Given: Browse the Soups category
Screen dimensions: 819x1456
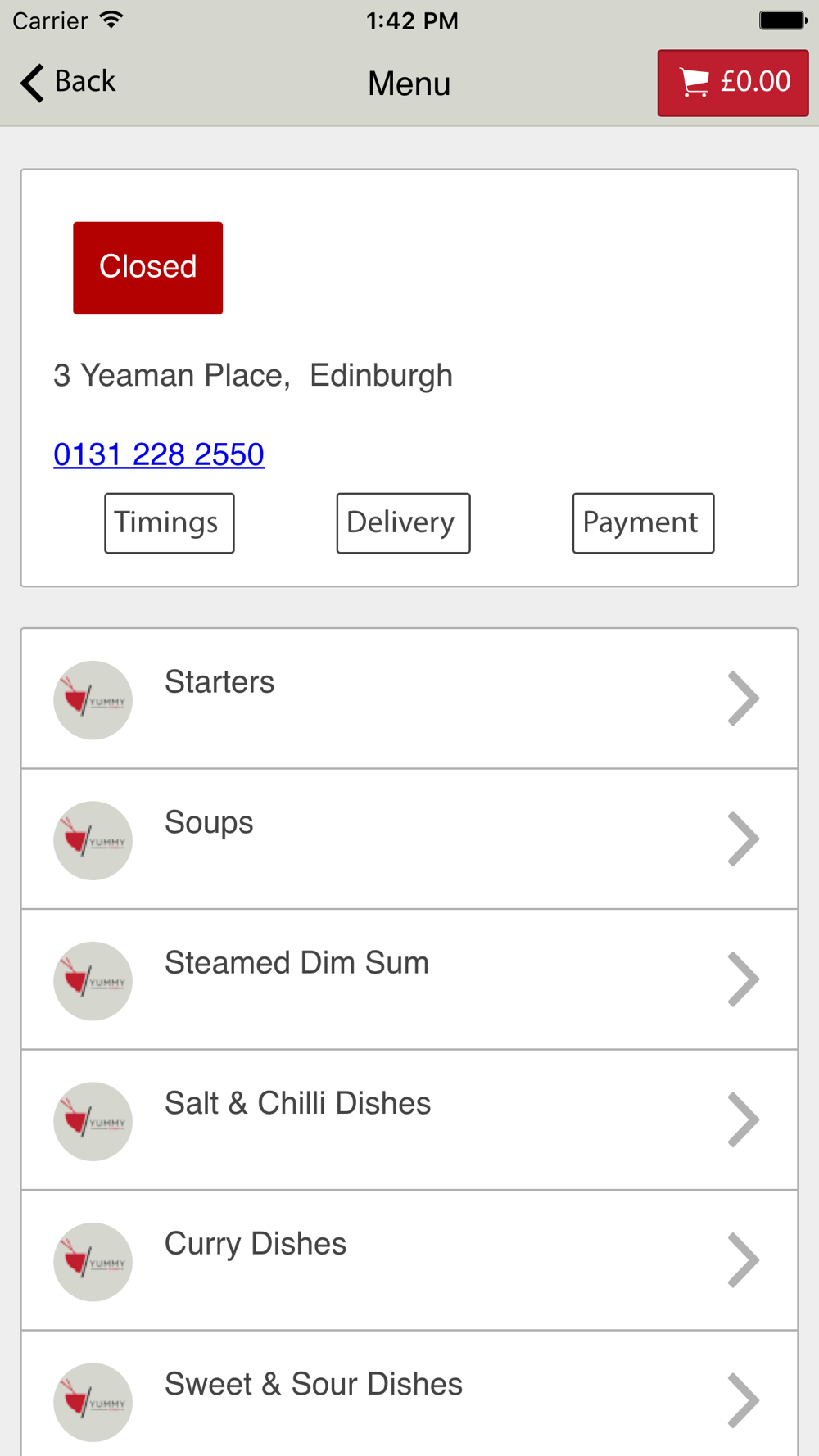Looking at the screenshot, I should [x=409, y=839].
